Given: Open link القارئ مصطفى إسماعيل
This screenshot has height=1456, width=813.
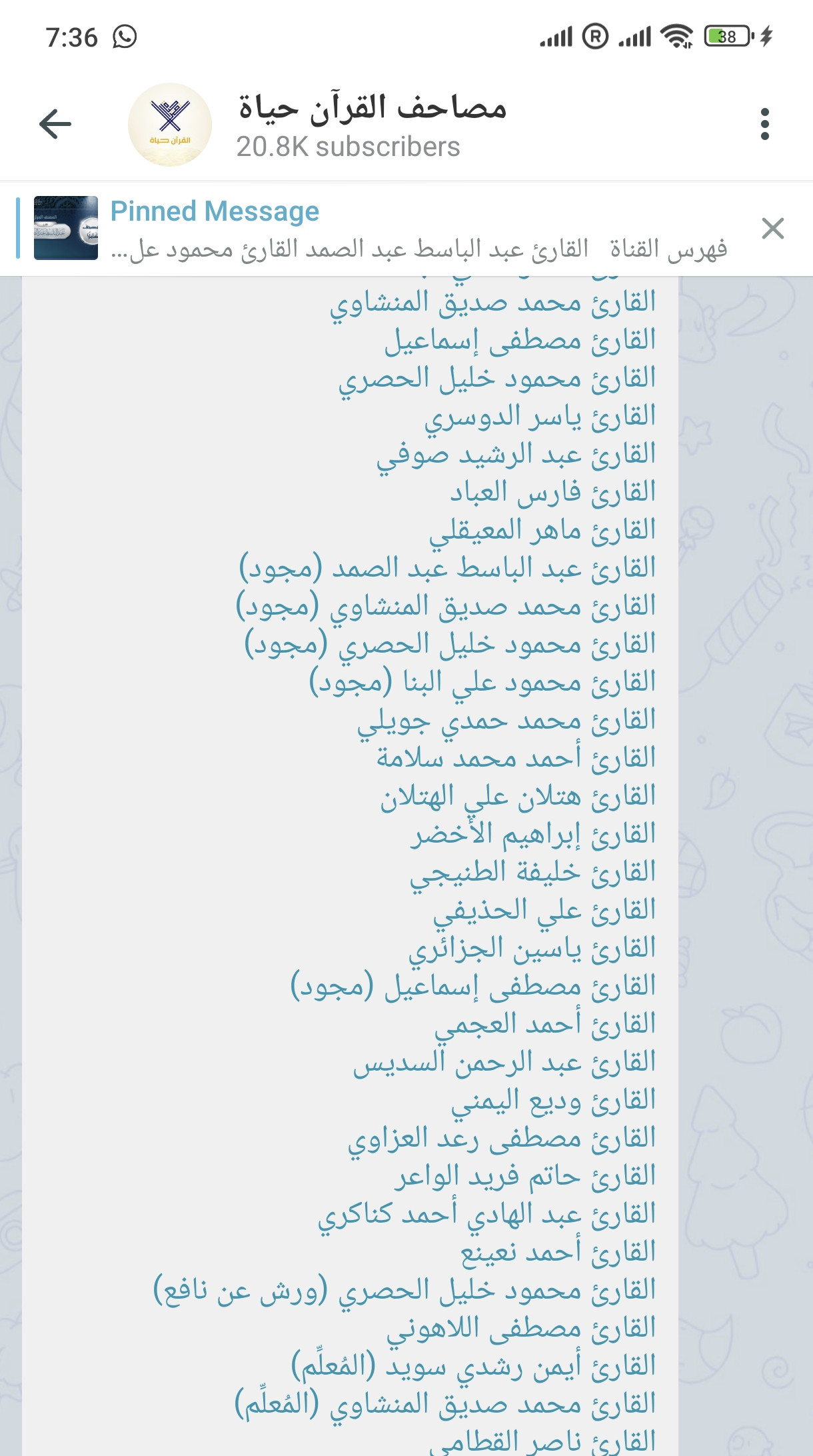Looking at the screenshot, I should 520,341.
